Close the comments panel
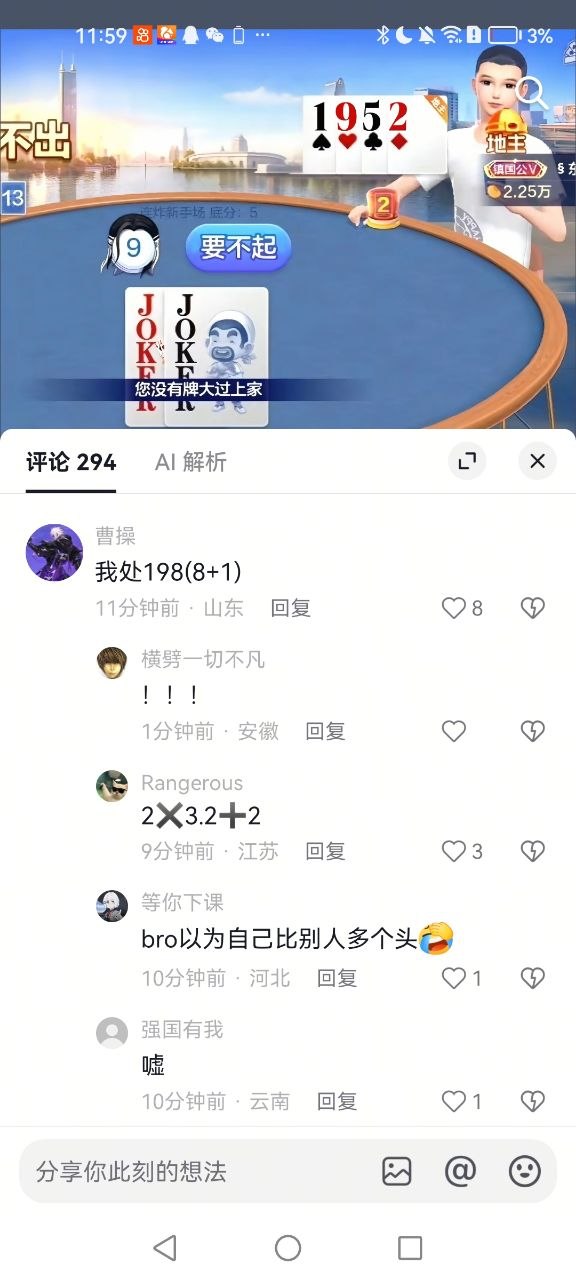 point(537,461)
